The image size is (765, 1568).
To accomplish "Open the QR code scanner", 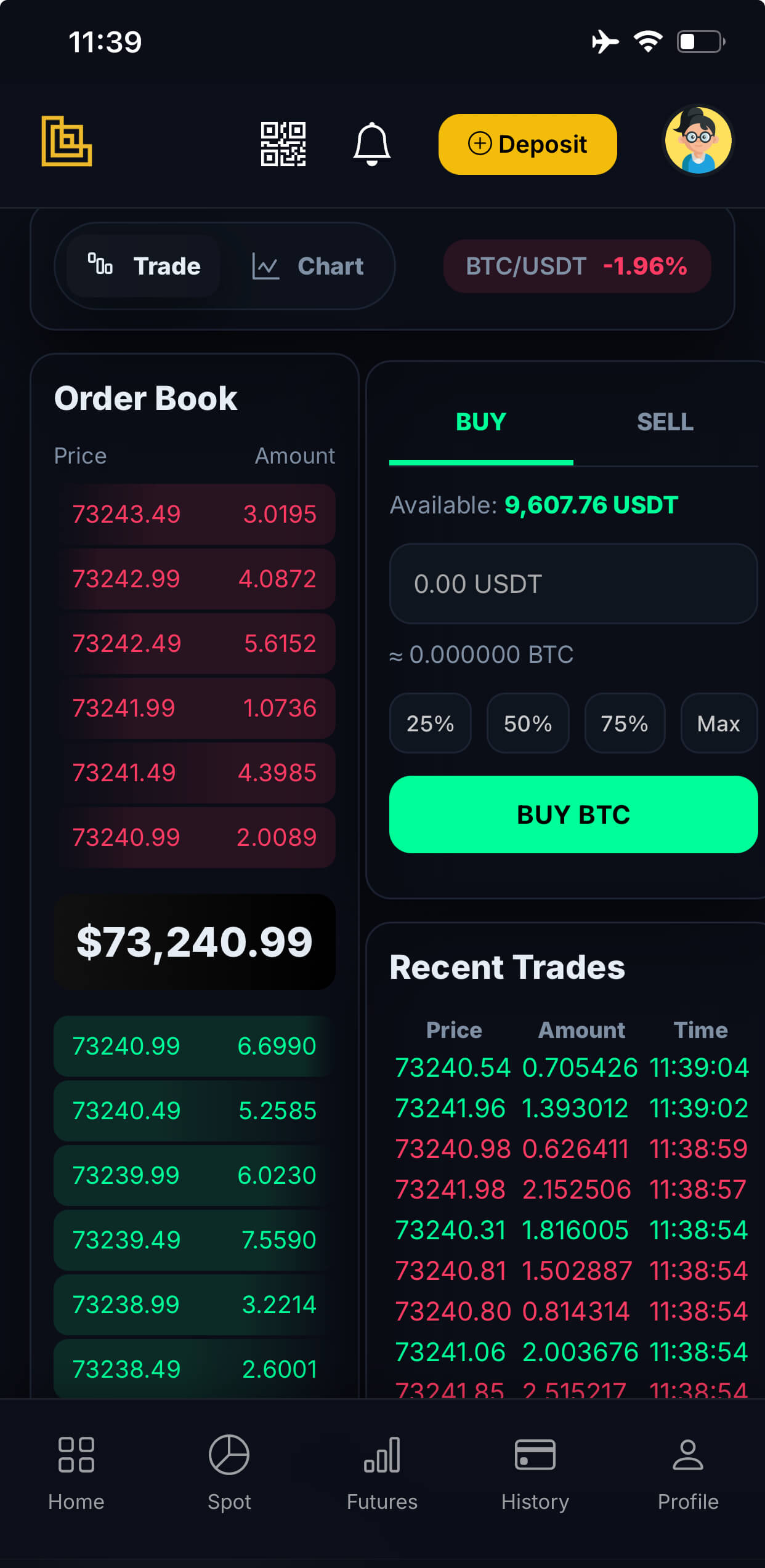I will [x=283, y=144].
